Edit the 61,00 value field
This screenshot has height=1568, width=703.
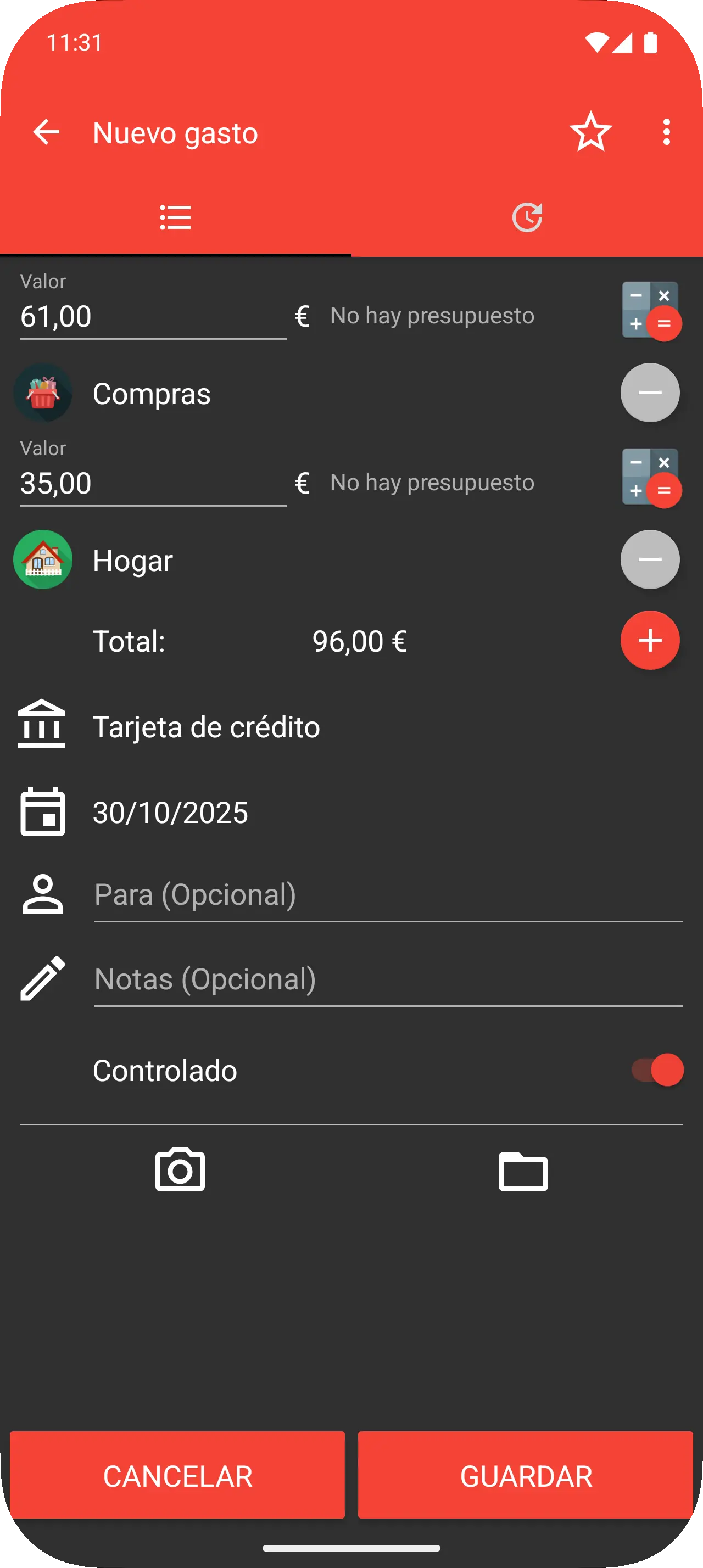[152, 317]
